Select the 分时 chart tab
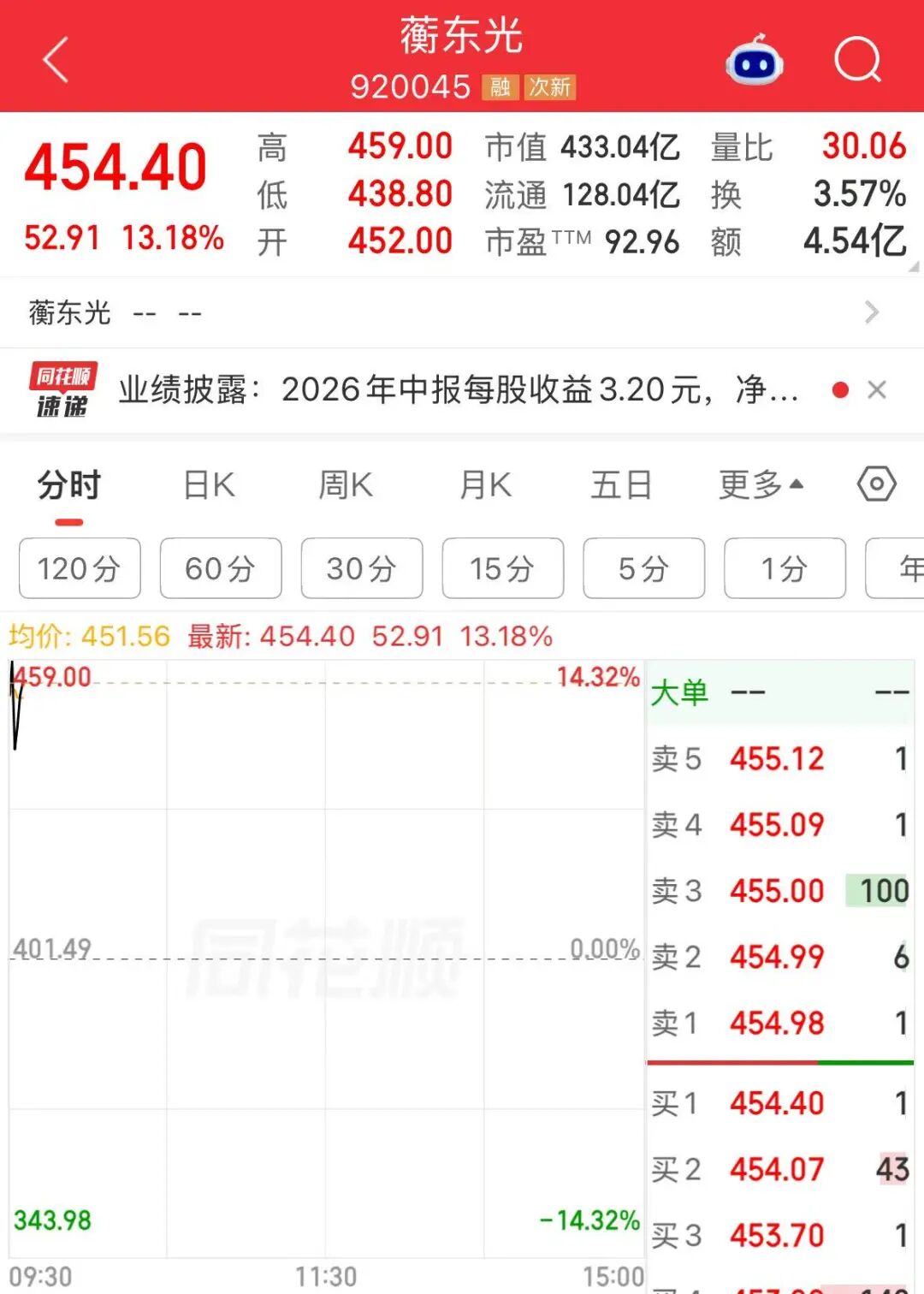 (x=68, y=485)
